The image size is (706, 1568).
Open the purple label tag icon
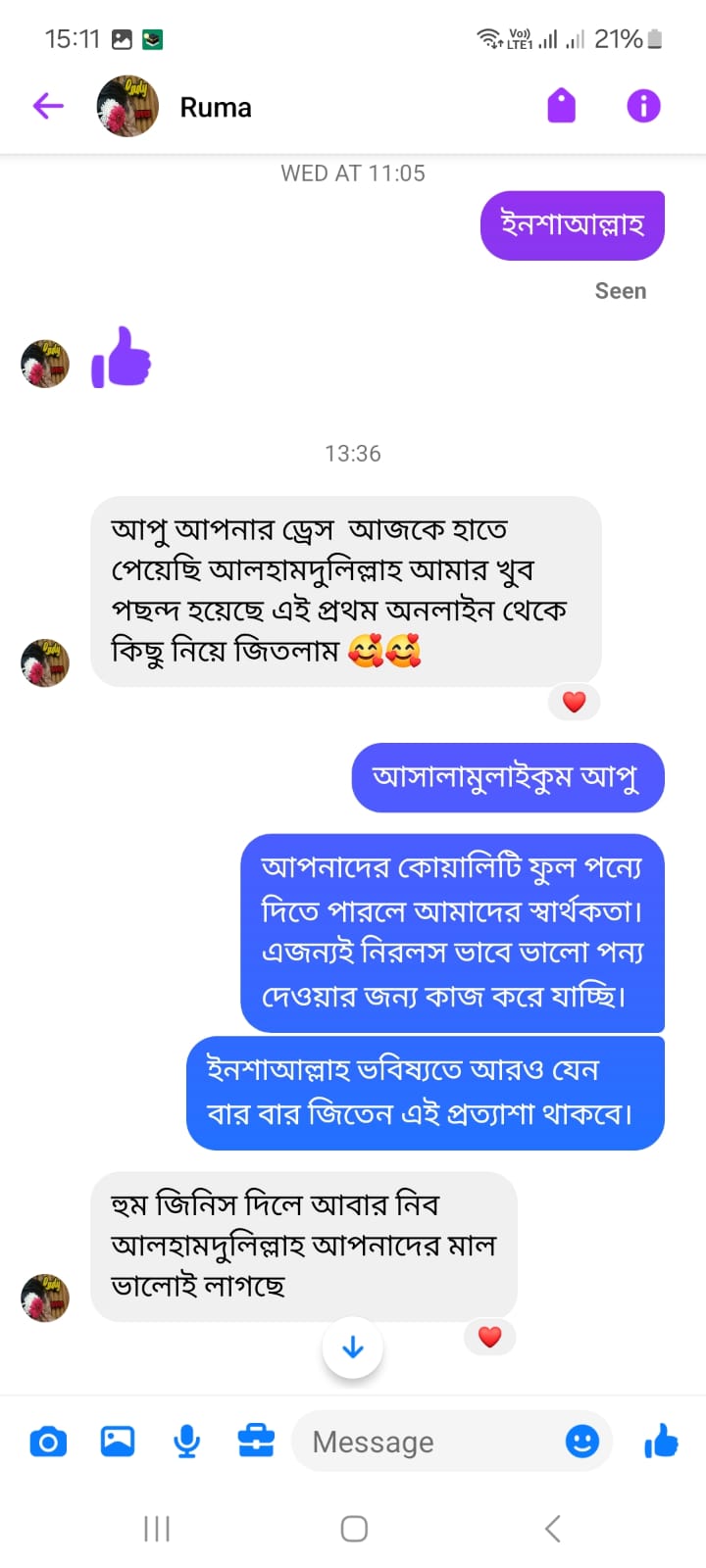tap(561, 106)
